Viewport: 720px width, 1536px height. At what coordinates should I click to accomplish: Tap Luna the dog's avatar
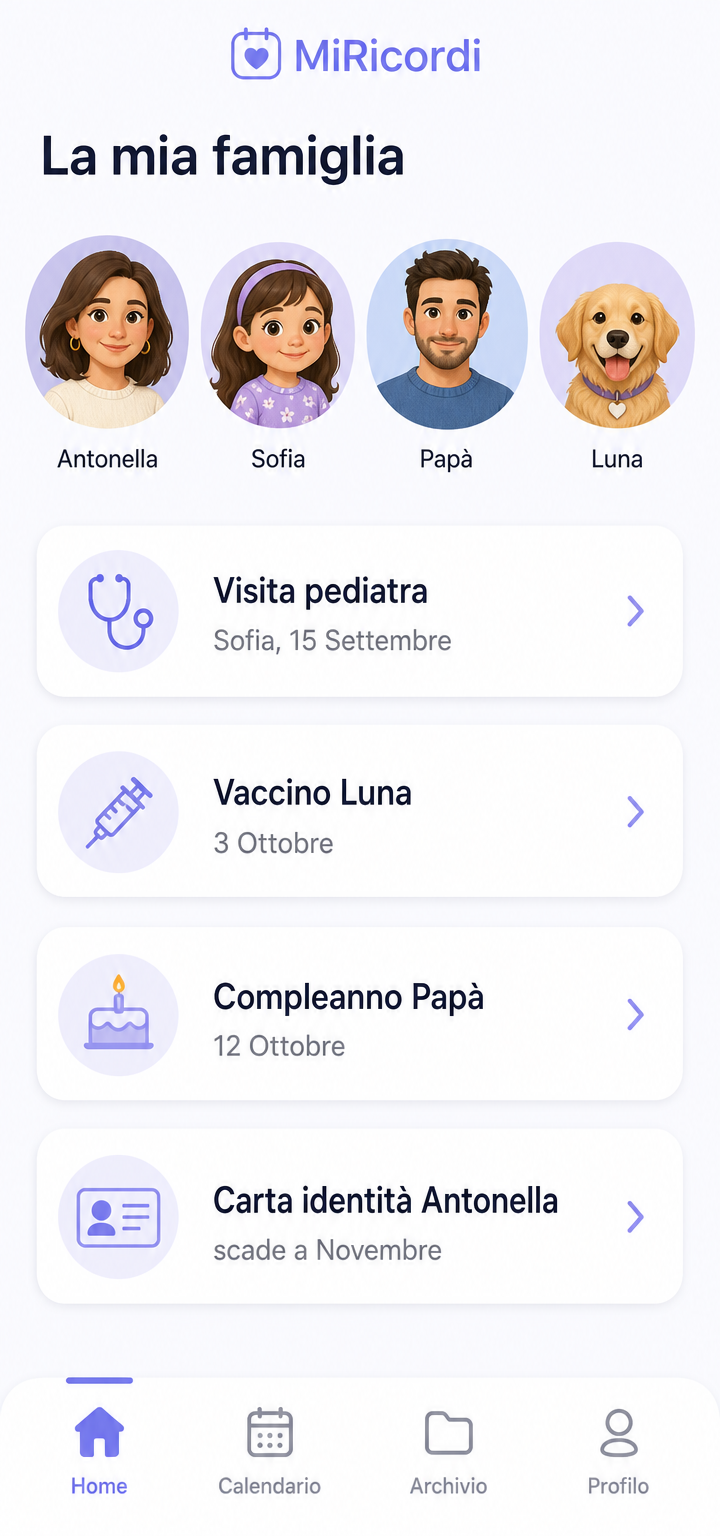(x=617, y=333)
